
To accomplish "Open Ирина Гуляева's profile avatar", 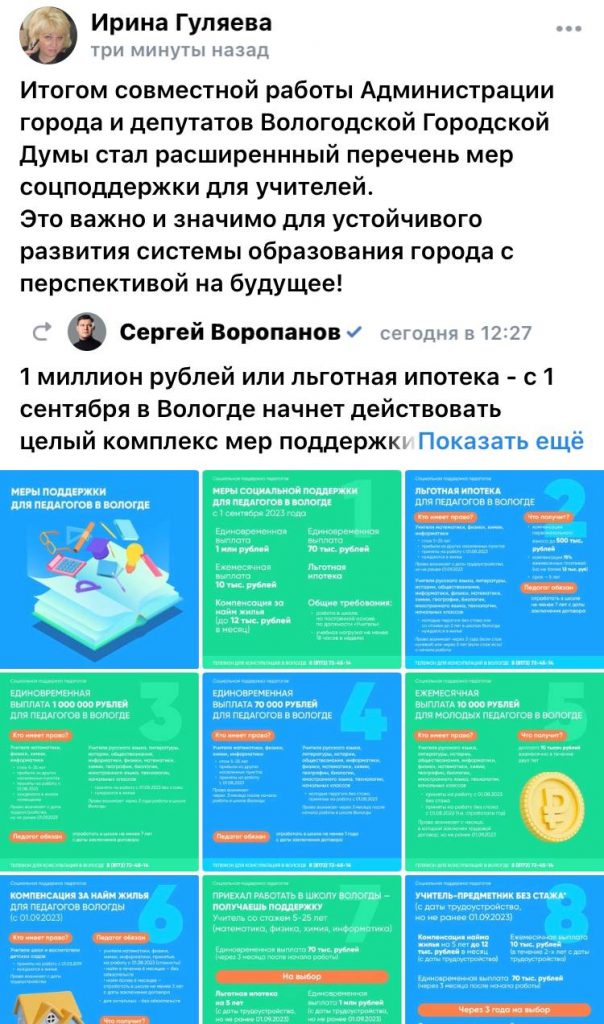I will tap(48, 35).
